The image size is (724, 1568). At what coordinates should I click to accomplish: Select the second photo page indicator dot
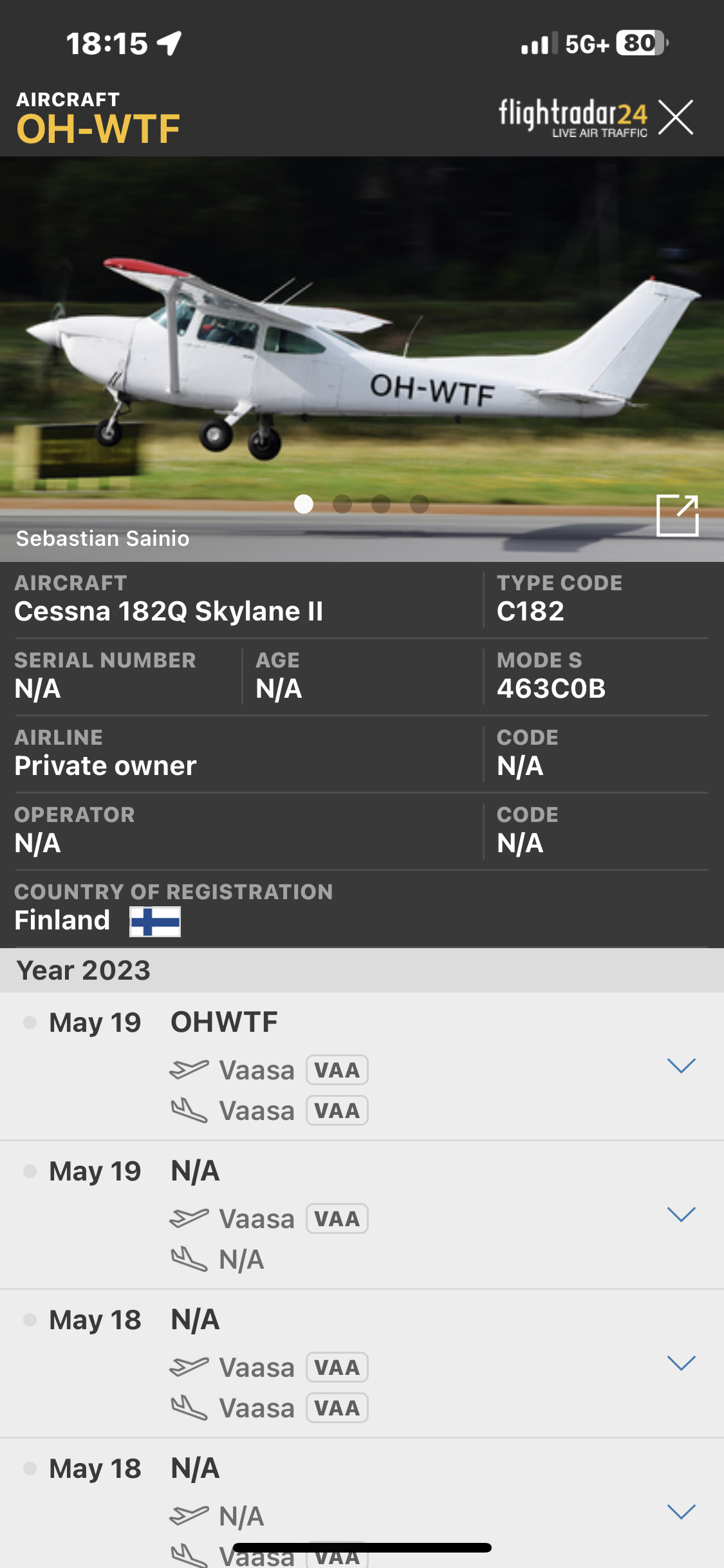(x=342, y=504)
